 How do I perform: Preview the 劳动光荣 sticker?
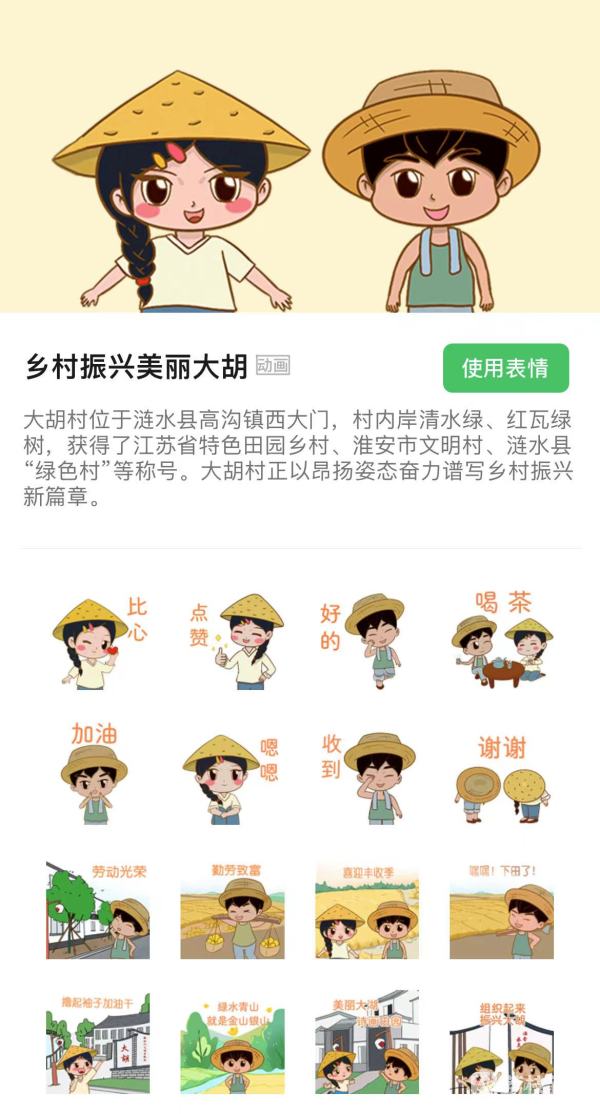pyautogui.click(x=98, y=908)
